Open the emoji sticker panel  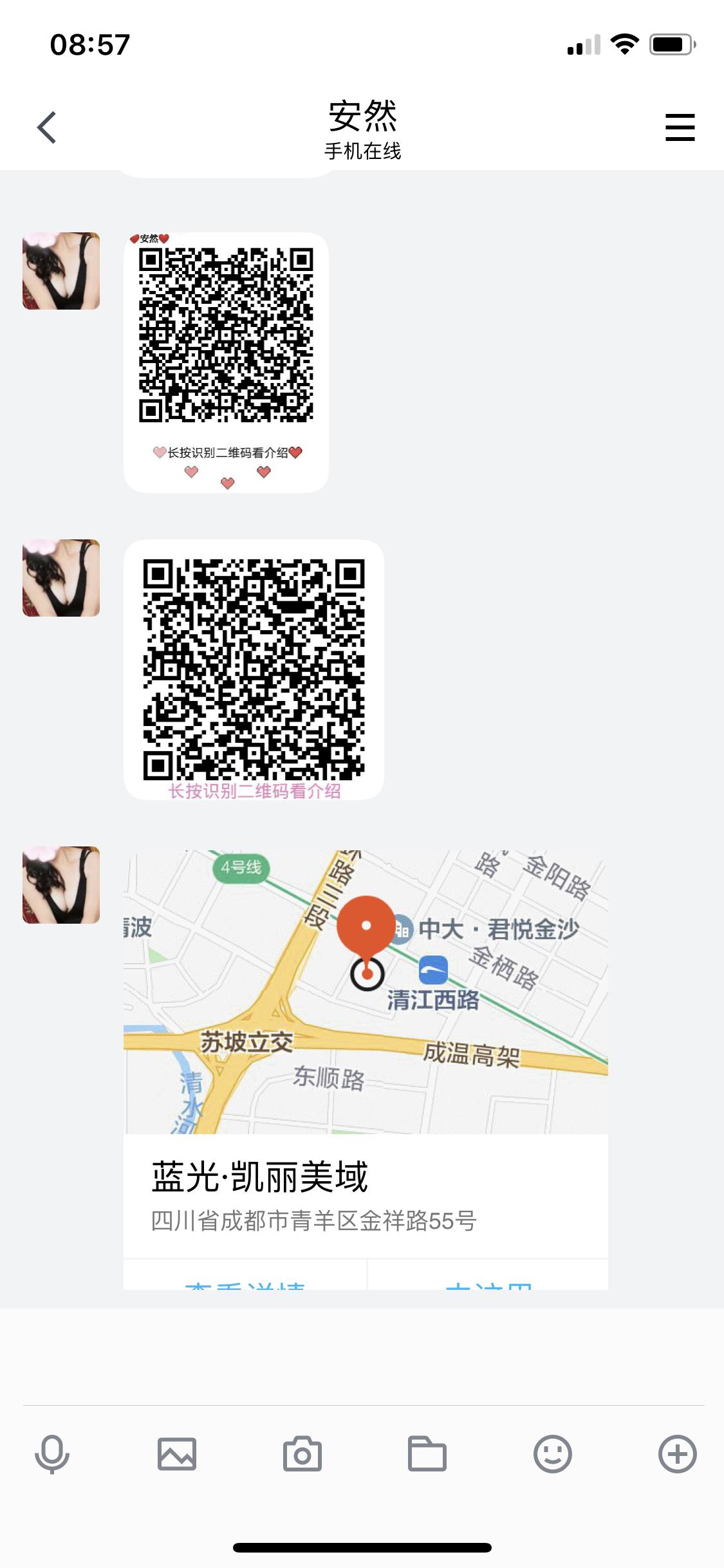[552, 1454]
